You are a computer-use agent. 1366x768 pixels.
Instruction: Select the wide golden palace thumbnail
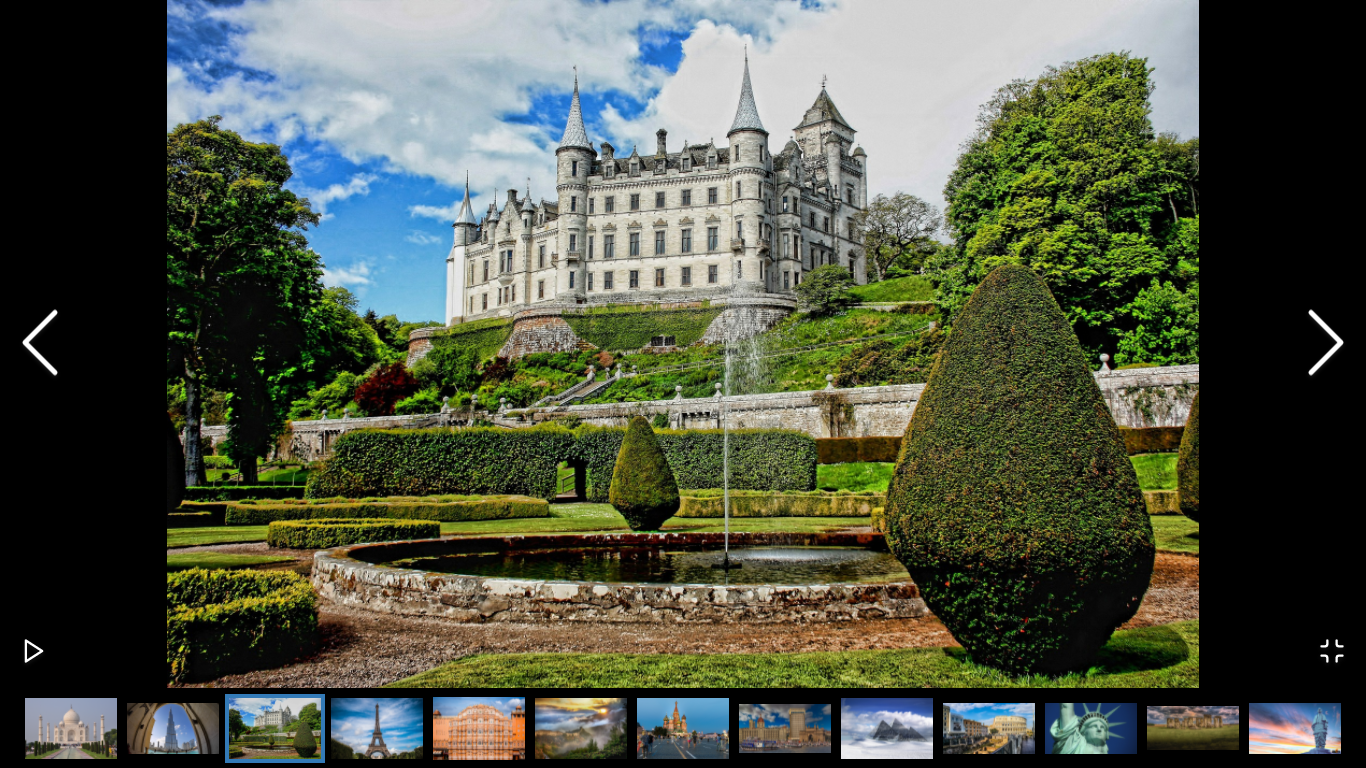785,728
